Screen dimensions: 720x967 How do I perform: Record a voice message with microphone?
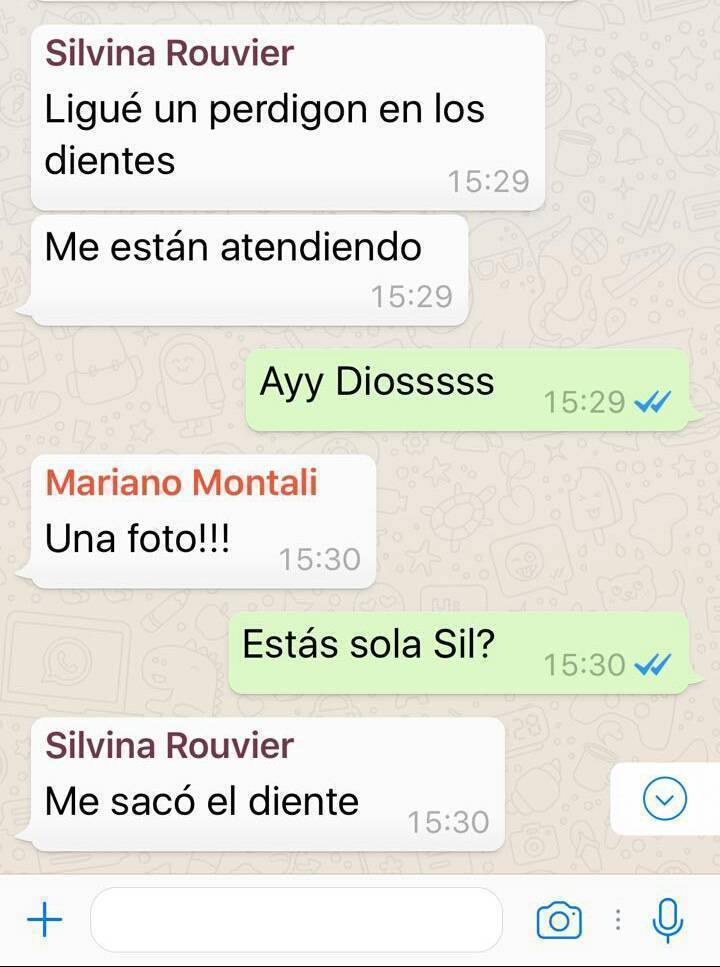(x=667, y=920)
